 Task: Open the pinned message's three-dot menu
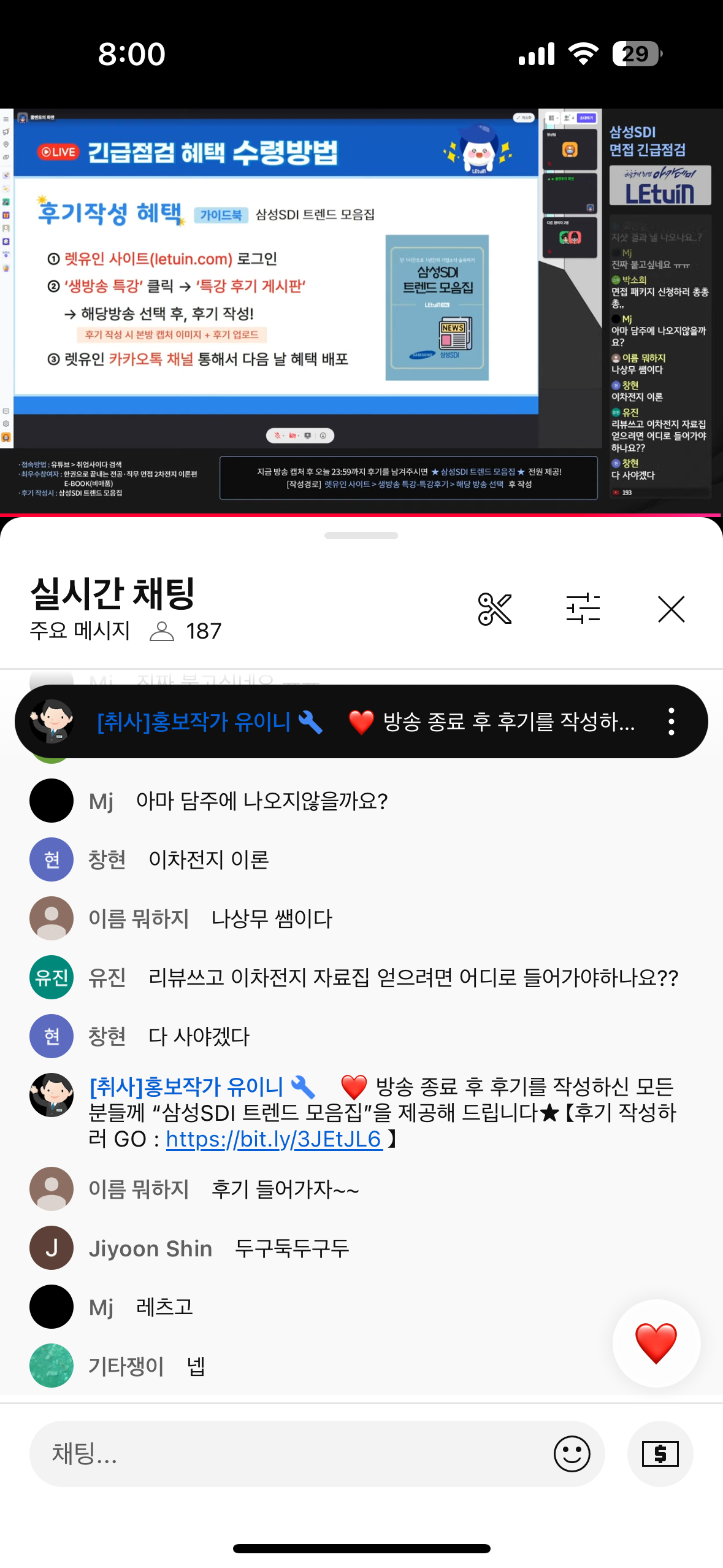pos(671,721)
